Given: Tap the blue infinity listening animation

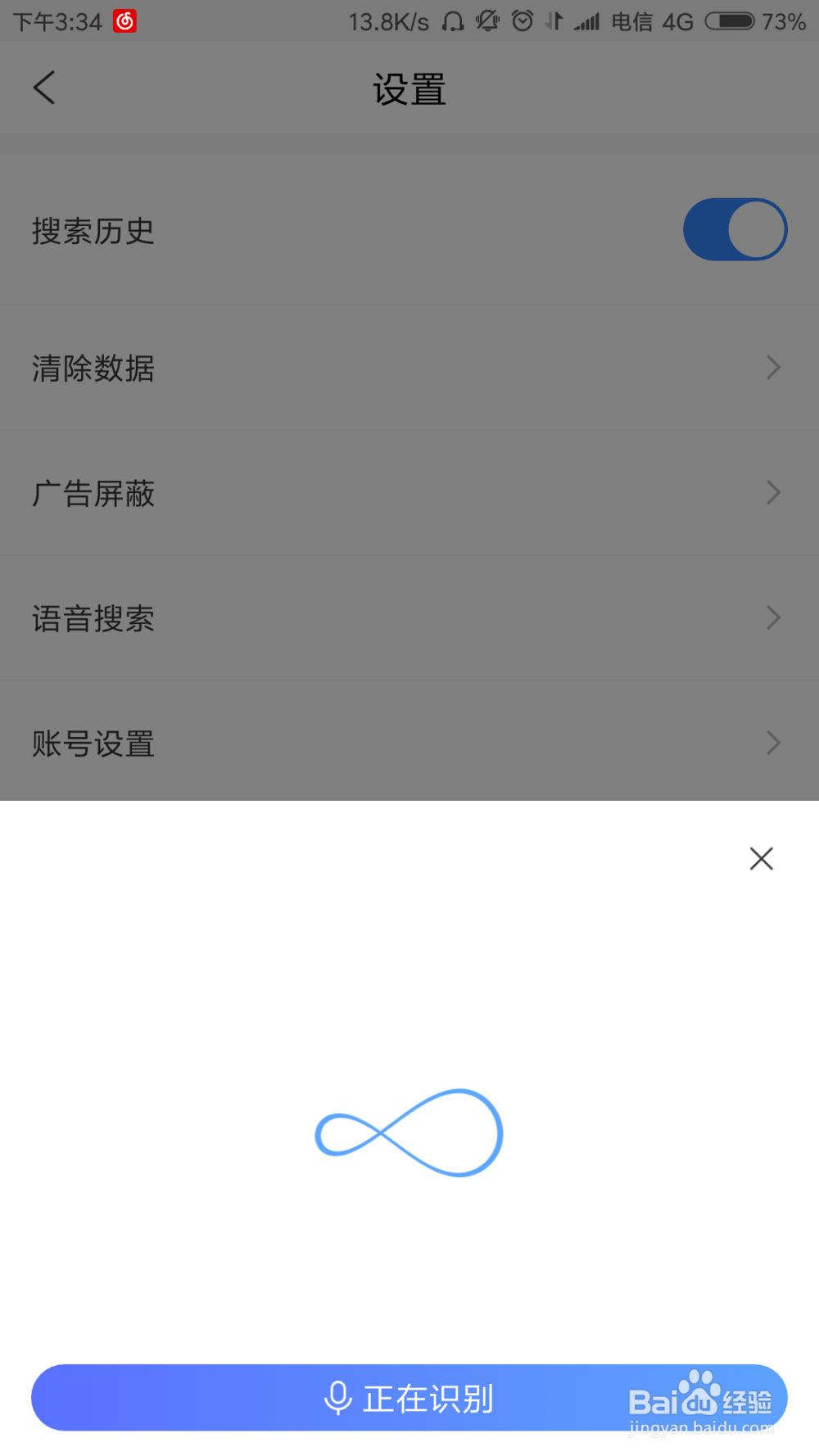Looking at the screenshot, I should [409, 1133].
